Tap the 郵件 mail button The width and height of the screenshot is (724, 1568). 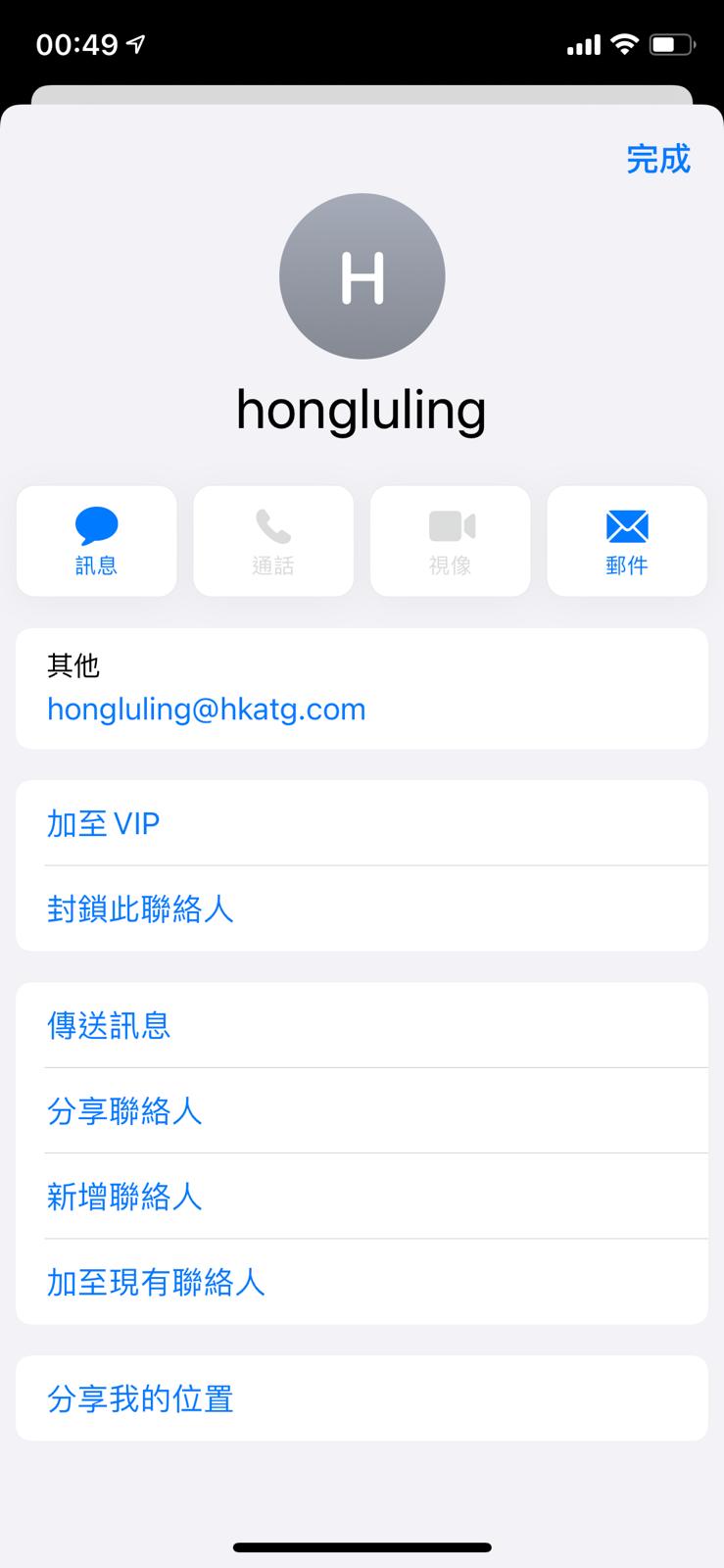tap(626, 541)
